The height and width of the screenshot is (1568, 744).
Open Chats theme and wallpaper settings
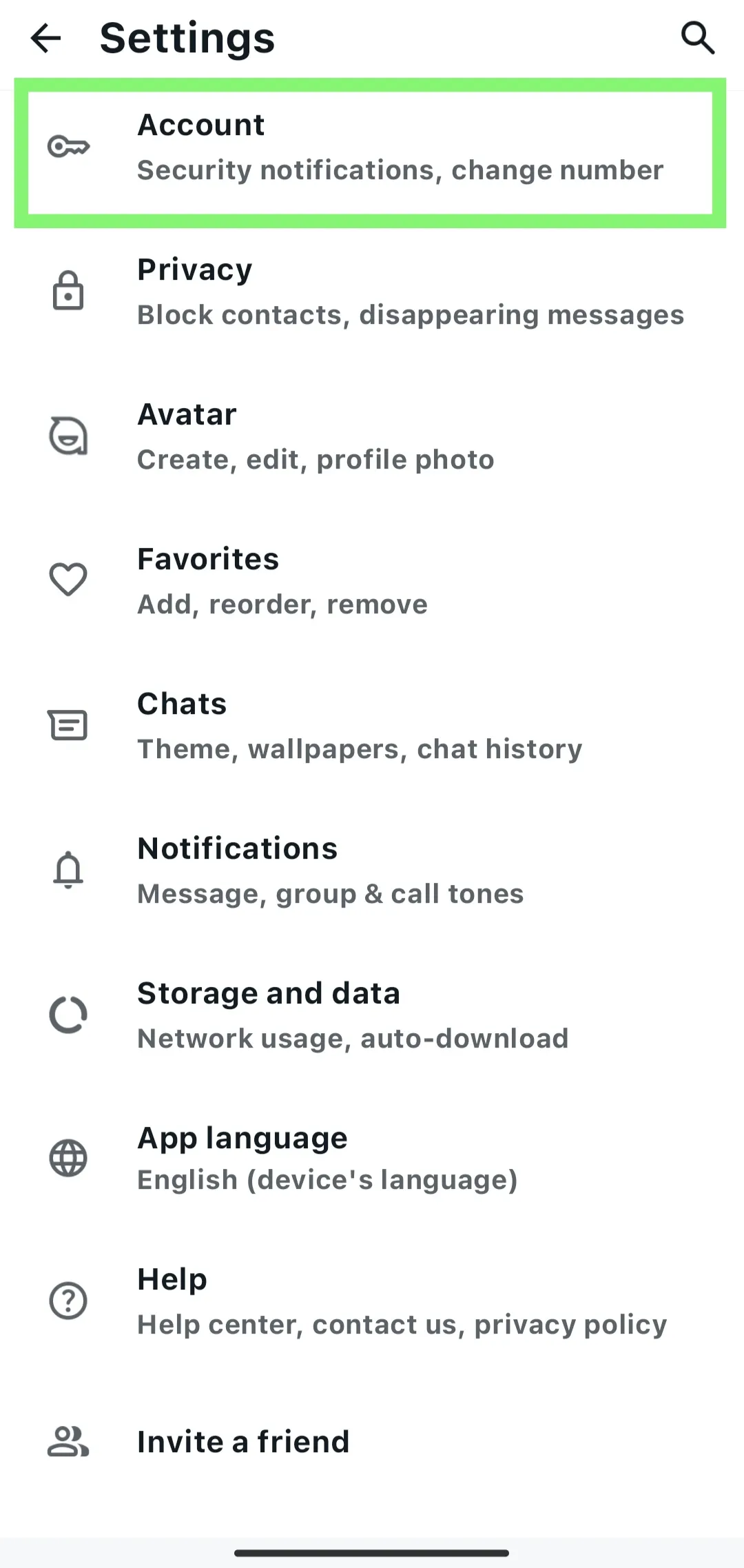pyautogui.click(x=372, y=726)
